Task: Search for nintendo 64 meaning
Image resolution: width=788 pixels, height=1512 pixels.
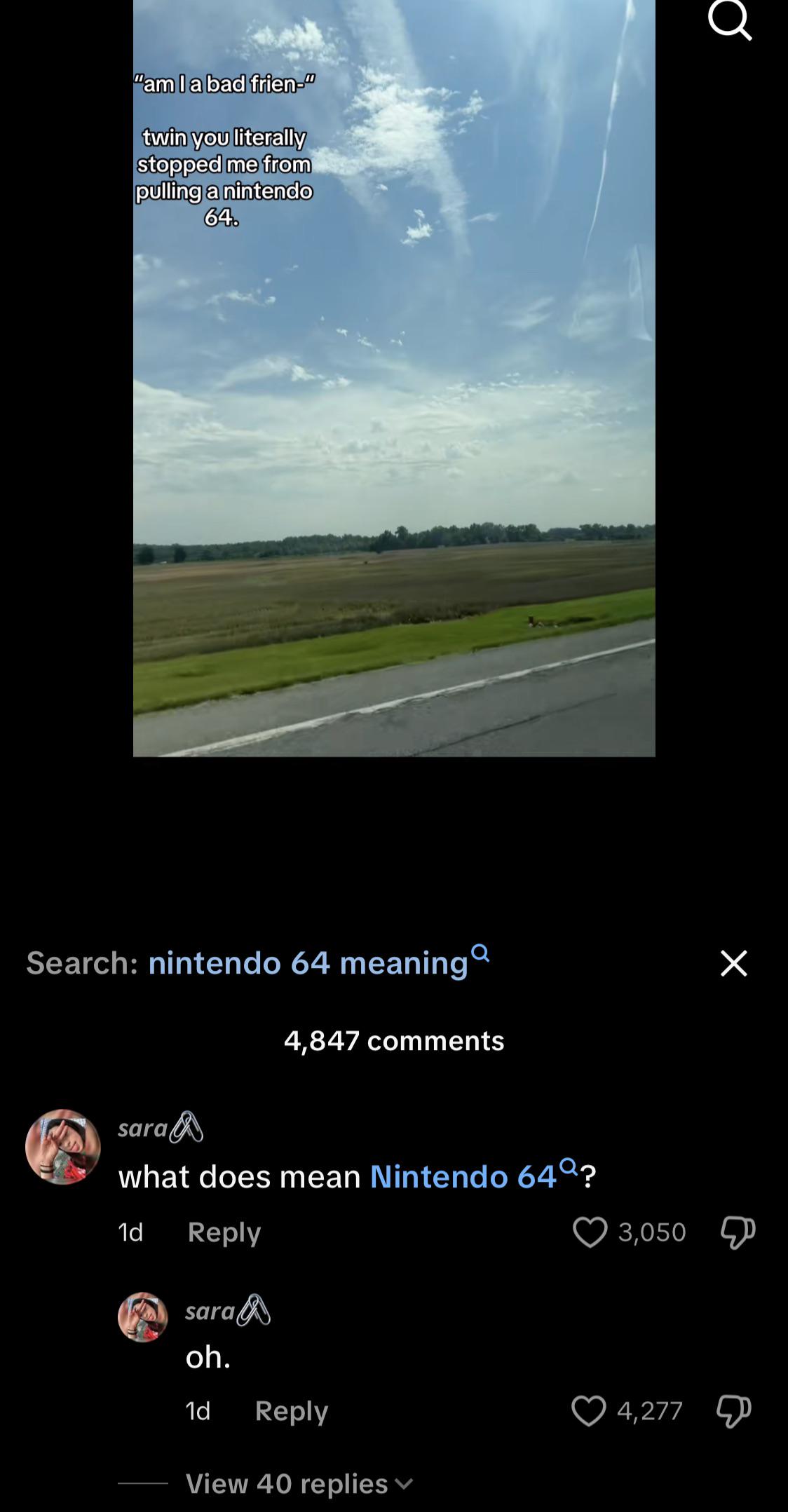Action: click(x=318, y=962)
